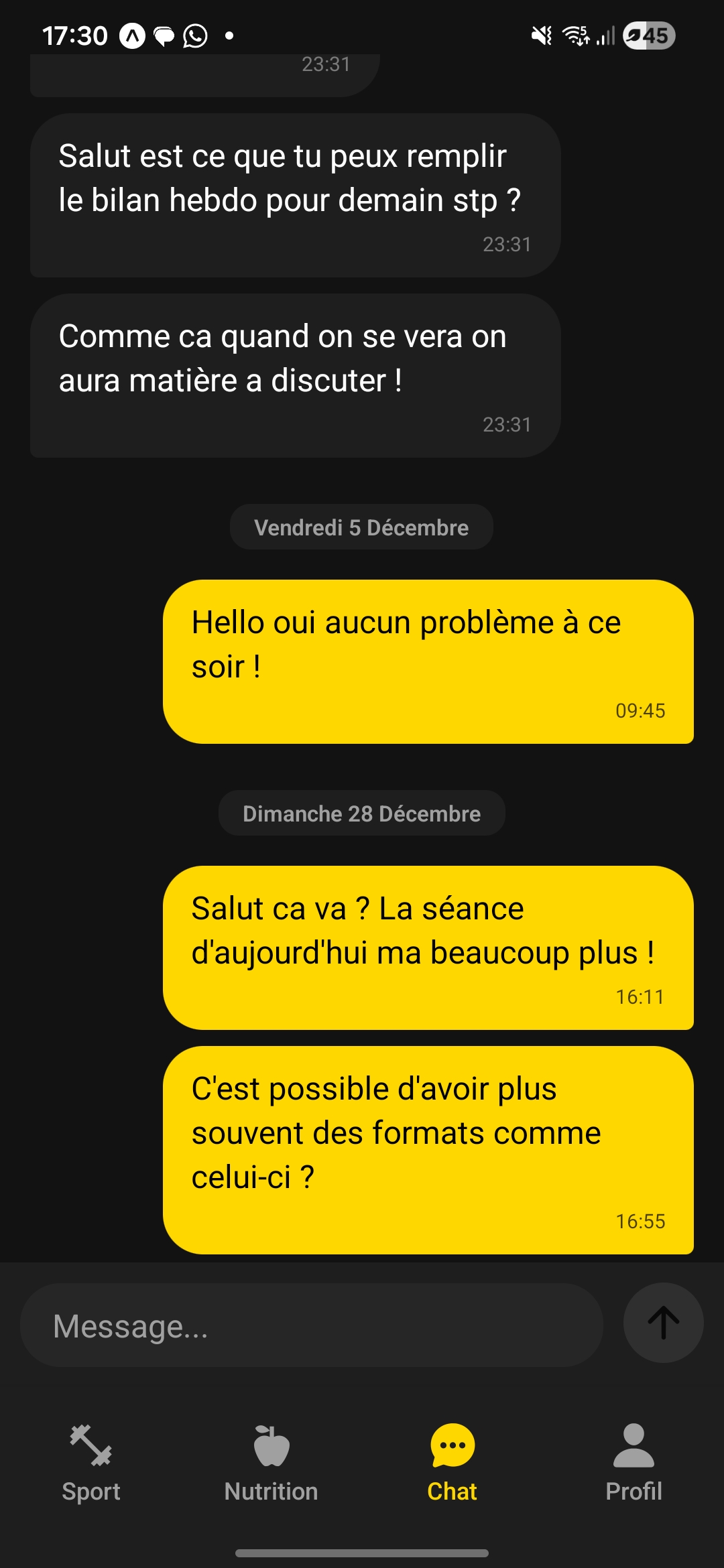Tap the Wi-Fi status indicator
The width and height of the screenshot is (724, 1568).
tap(575, 34)
